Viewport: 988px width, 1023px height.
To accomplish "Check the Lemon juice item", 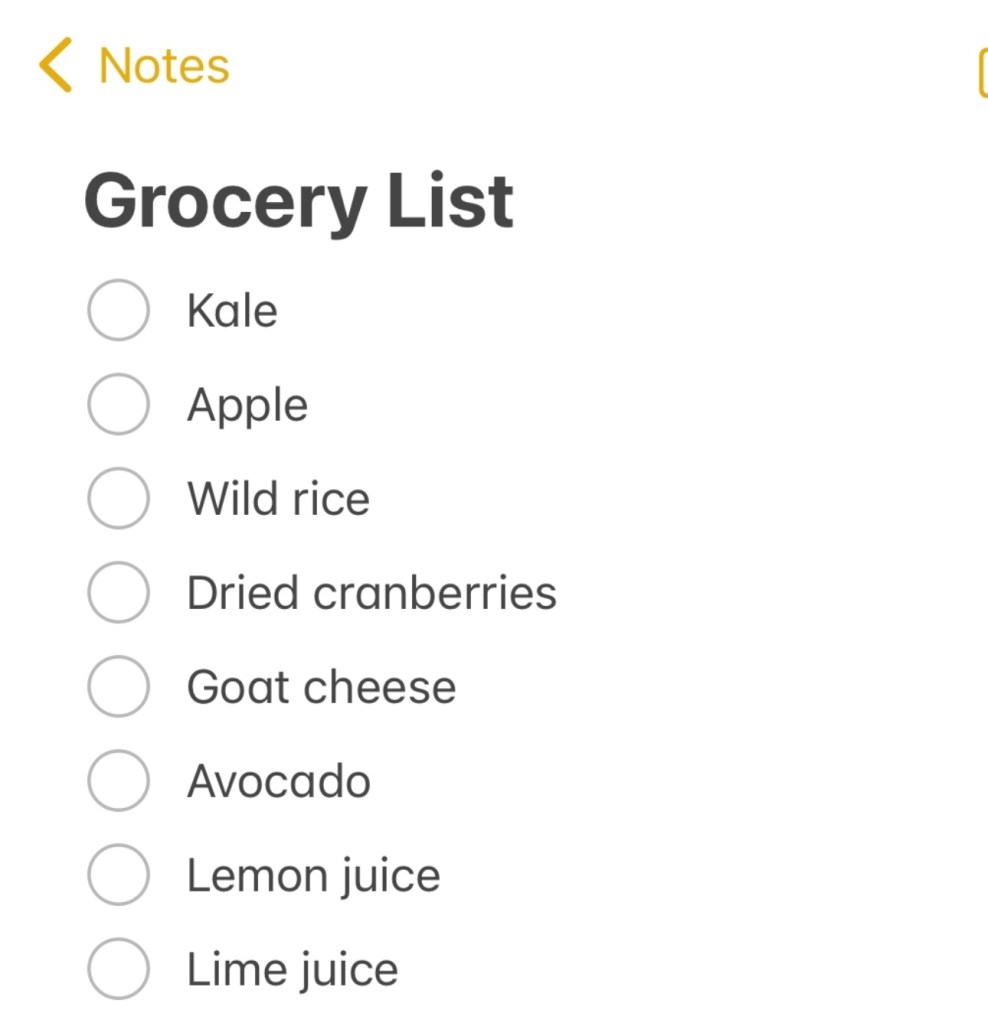I will click(x=118, y=875).
